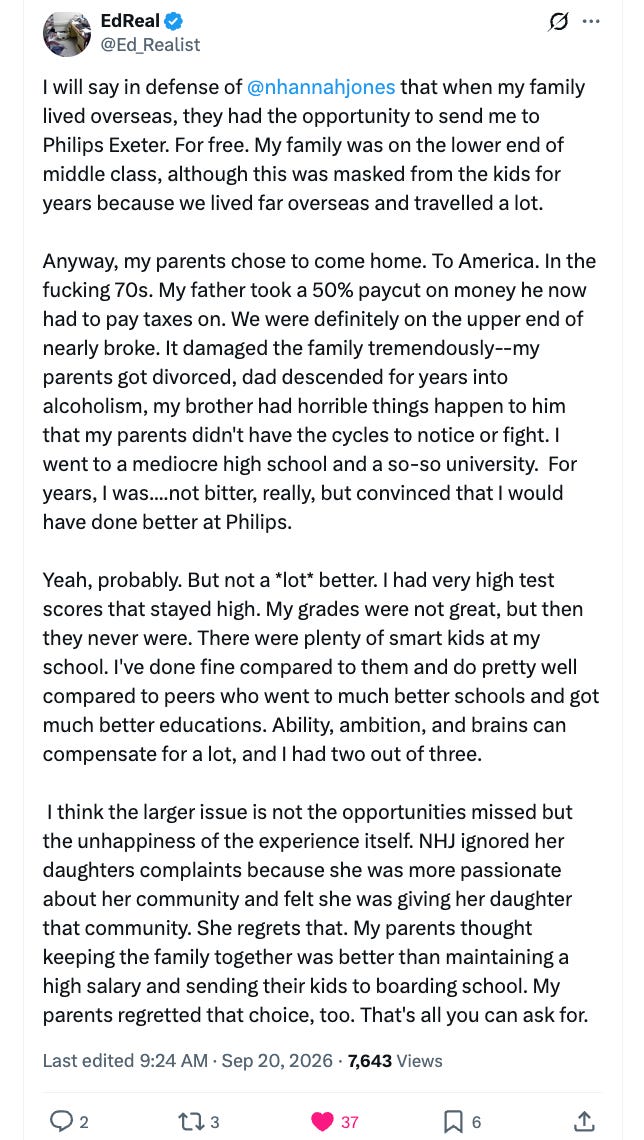Open the @Ed_Realist handle

pos(150,44)
